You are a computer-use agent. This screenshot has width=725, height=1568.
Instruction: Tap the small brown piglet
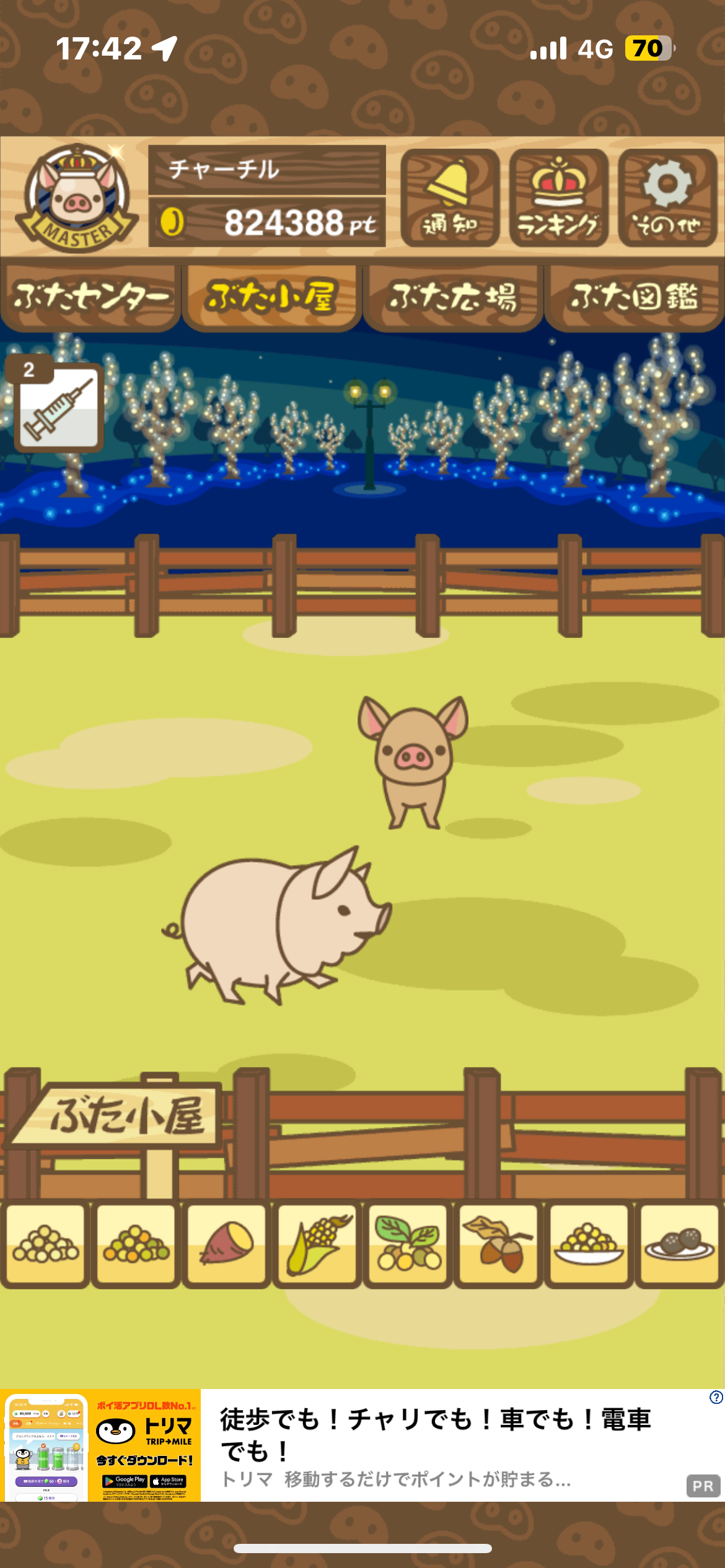[x=413, y=761]
